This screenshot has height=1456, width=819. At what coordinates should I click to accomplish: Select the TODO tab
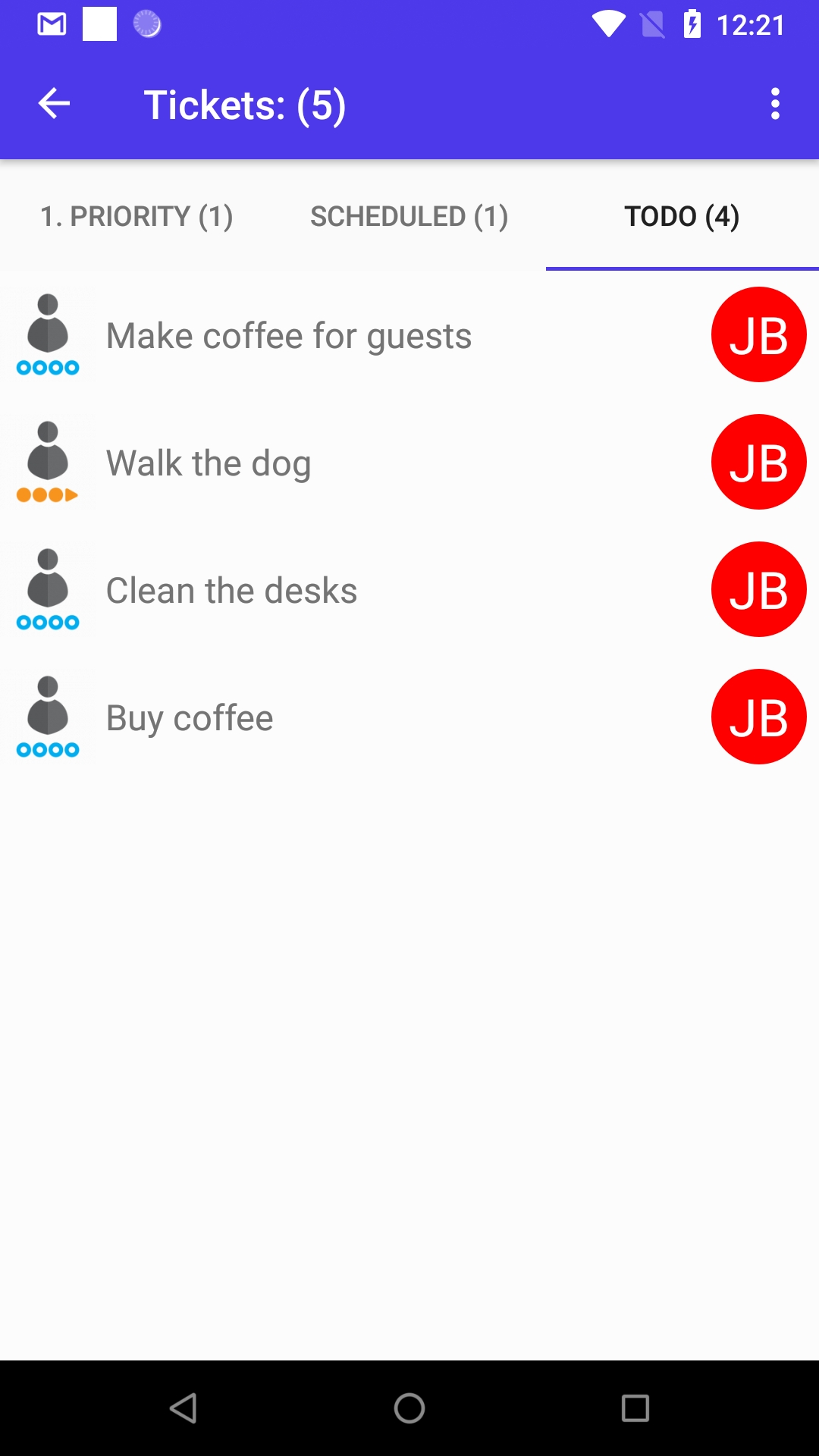pos(681,217)
